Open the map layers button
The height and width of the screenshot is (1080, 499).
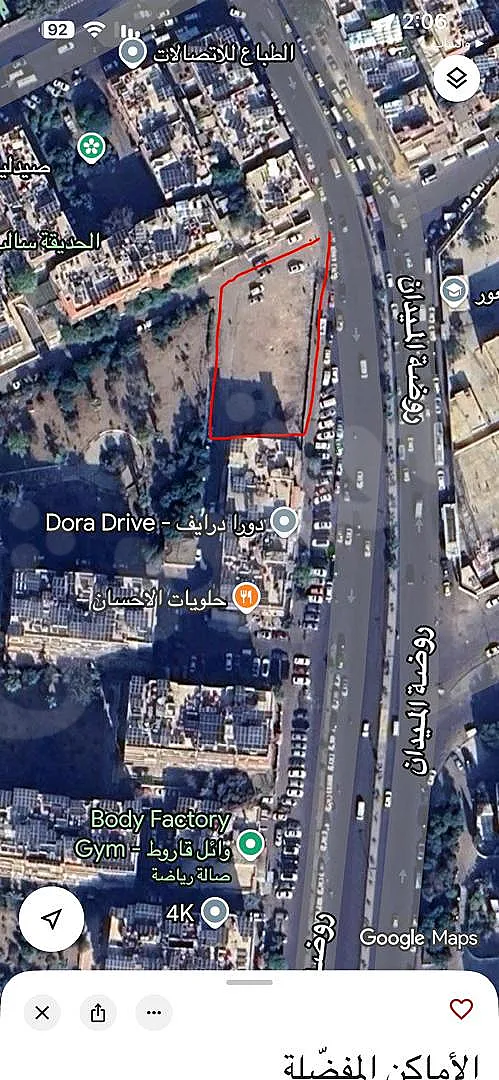pyautogui.click(x=456, y=79)
